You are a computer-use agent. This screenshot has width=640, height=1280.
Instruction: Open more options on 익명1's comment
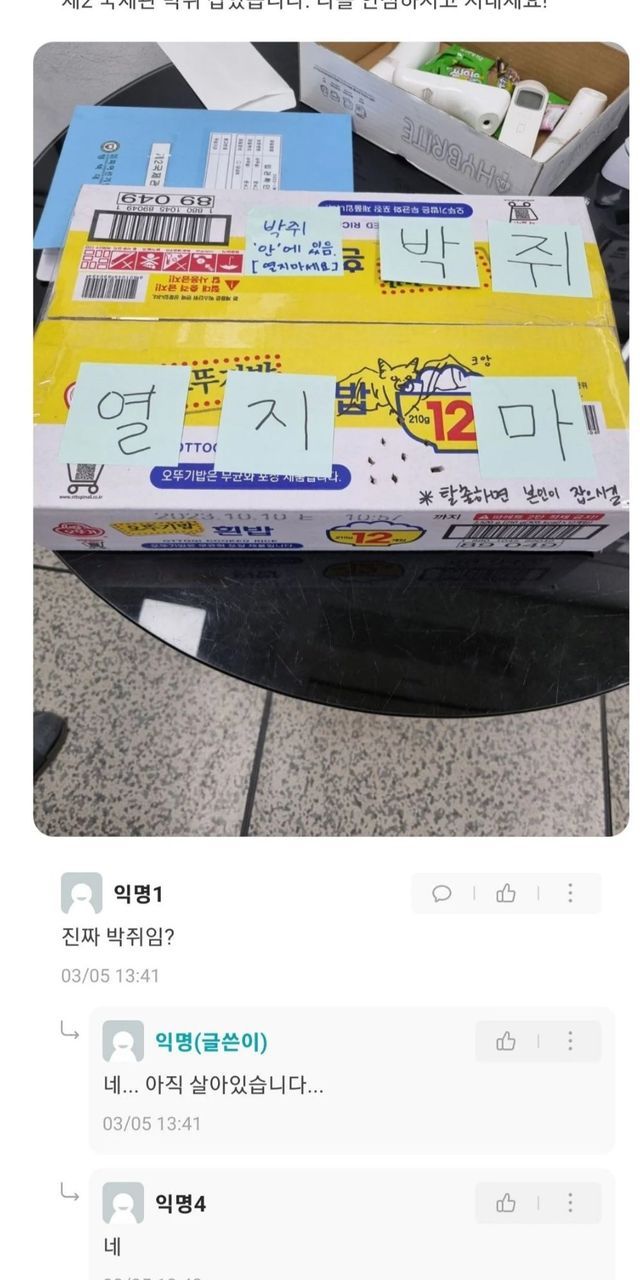pos(570,893)
